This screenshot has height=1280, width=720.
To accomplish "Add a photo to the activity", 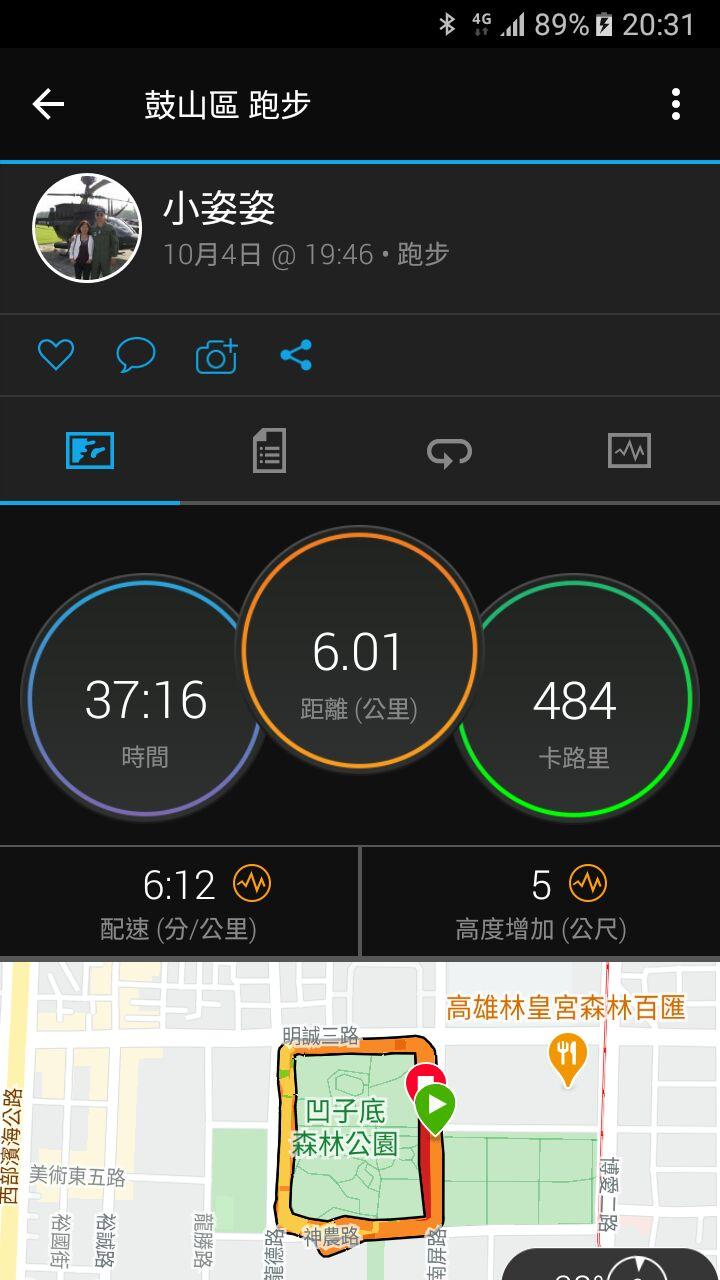I will coord(216,355).
